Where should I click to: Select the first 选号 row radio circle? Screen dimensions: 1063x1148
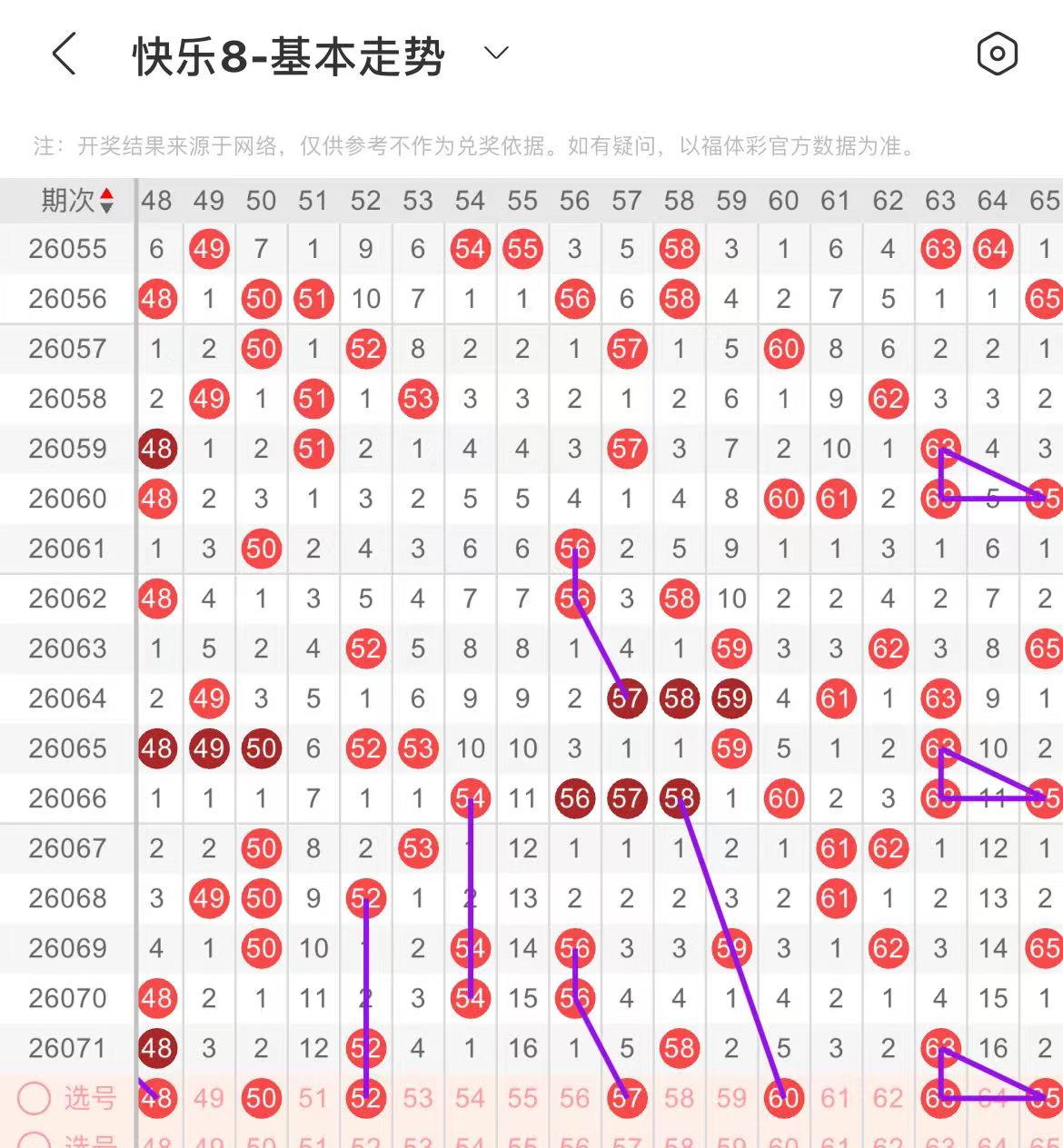click(35, 1098)
